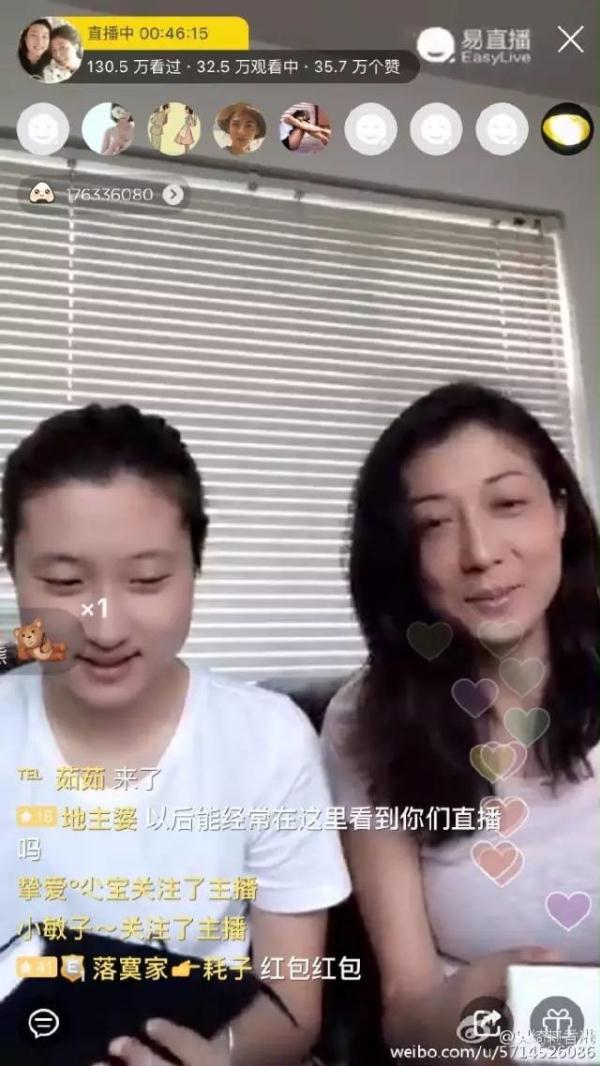Open the chat comment input
Viewport: 600px width, 1066px height.
coord(43,1022)
